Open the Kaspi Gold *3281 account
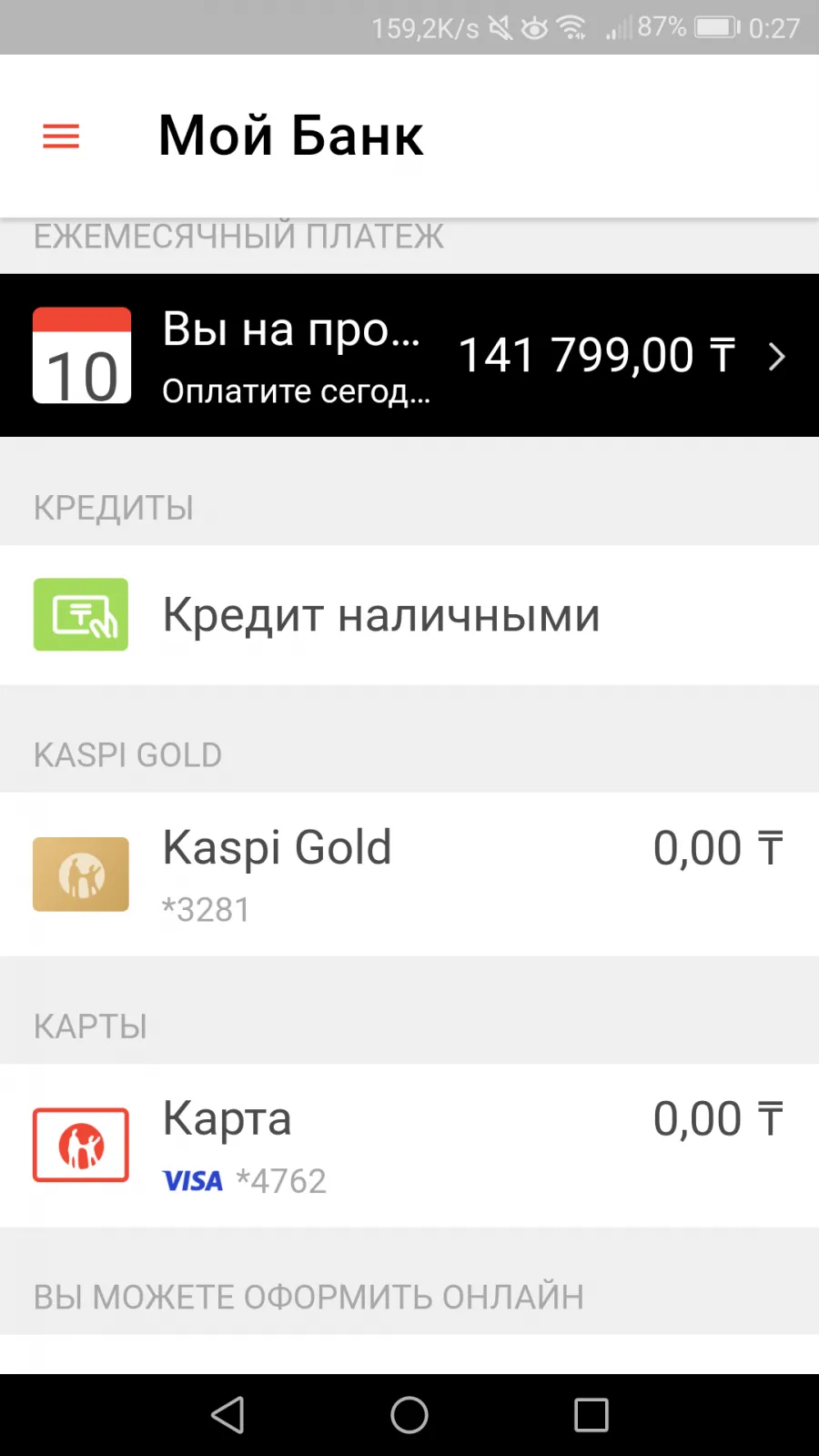Image resolution: width=819 pixels, height=1456 pixels. (x=409, y=874)
